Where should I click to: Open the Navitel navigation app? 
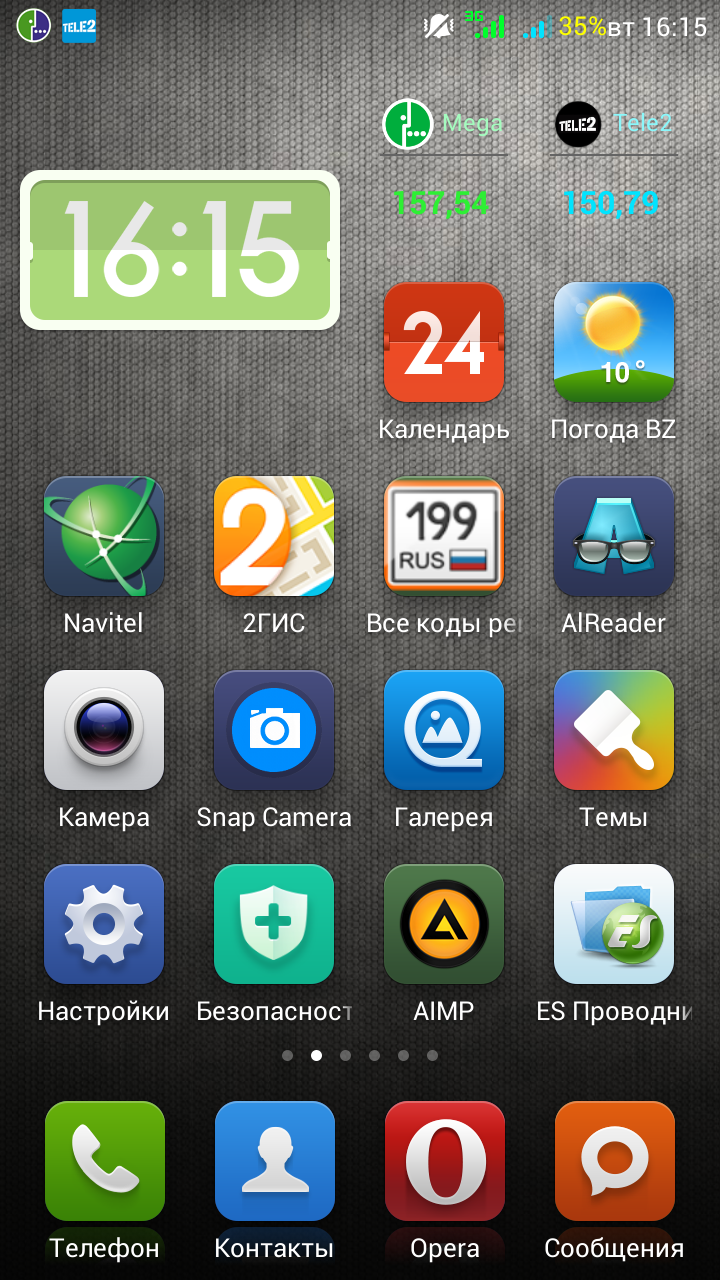pyautogui.click(x=104, y=536)
